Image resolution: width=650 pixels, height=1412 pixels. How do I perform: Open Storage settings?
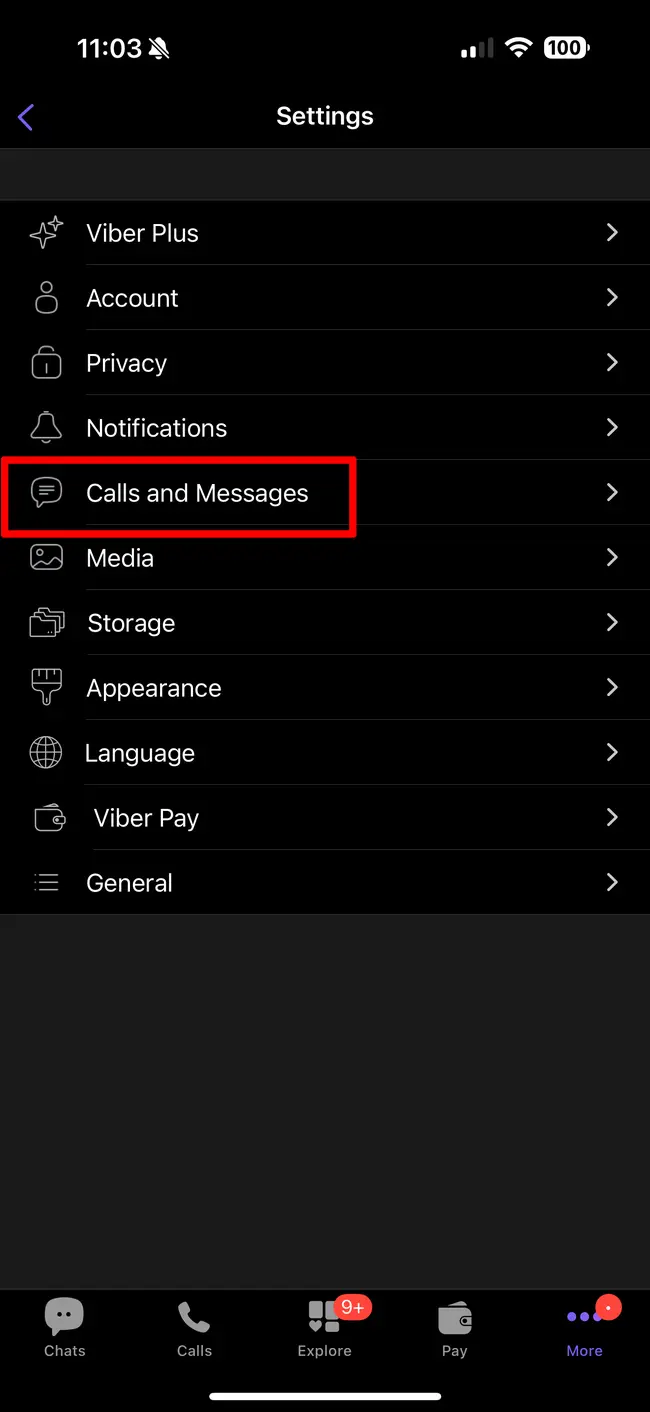[x=325, y=623]
